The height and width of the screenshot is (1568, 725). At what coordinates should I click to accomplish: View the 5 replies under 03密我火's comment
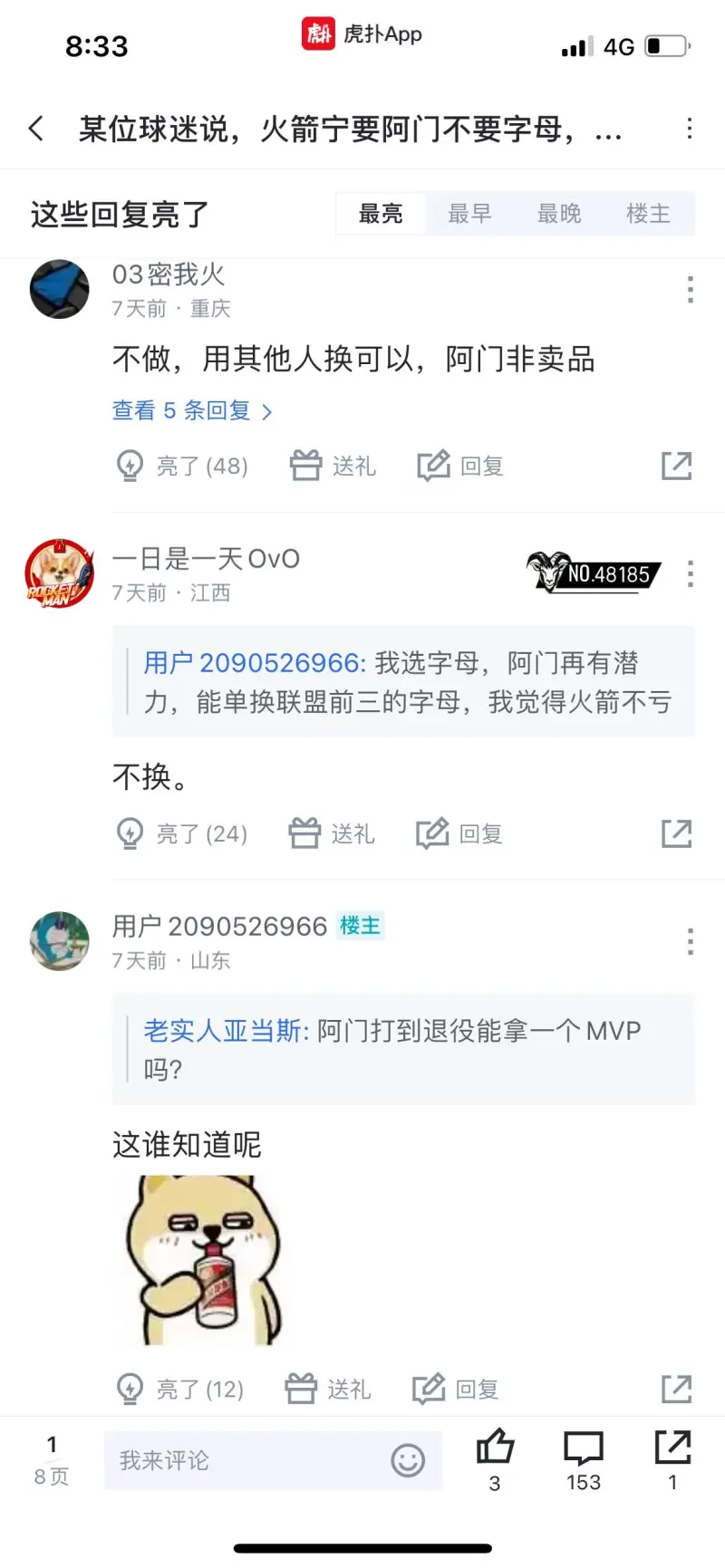point(191,411)
